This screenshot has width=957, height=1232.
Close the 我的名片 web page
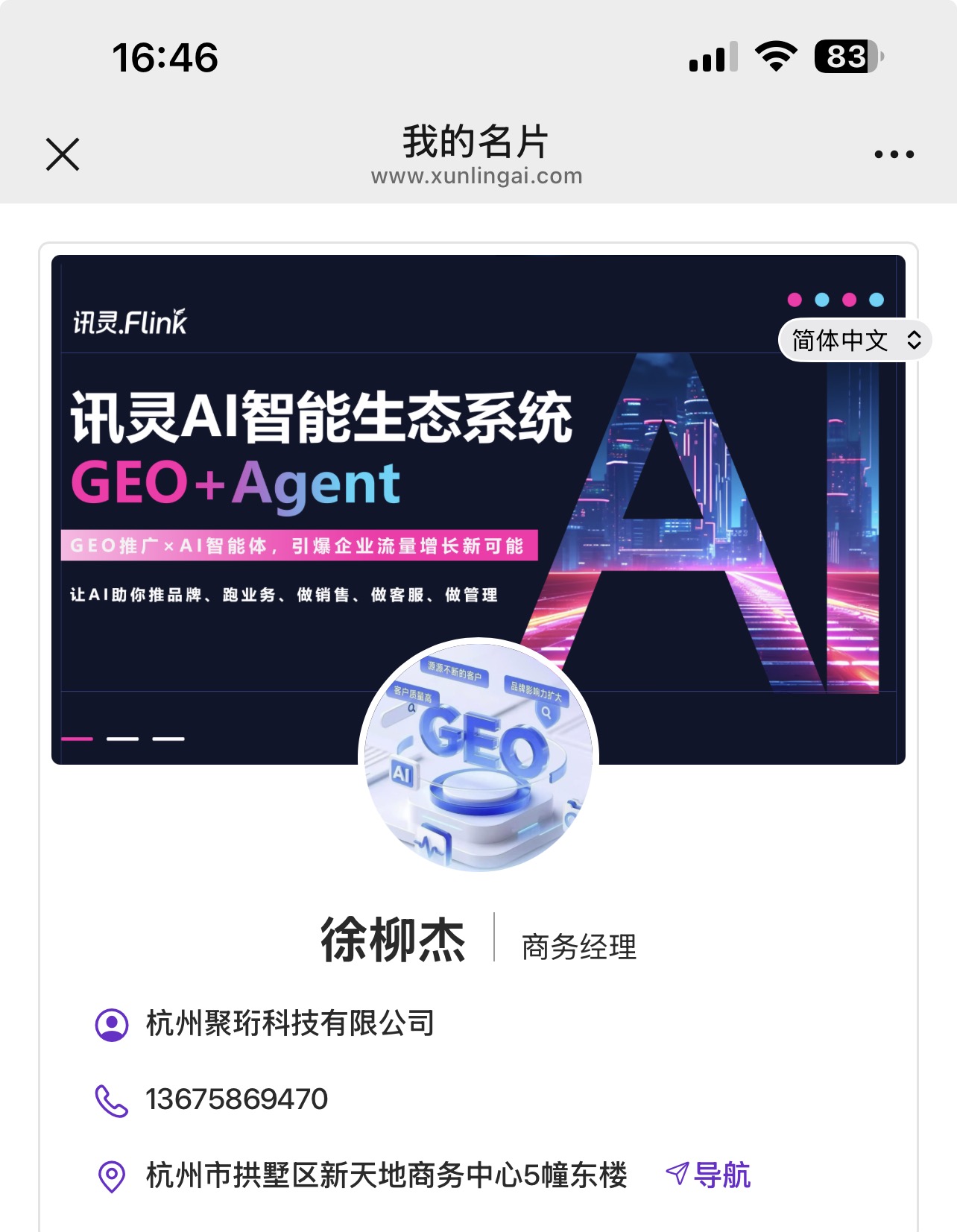(x=63, y=154)
